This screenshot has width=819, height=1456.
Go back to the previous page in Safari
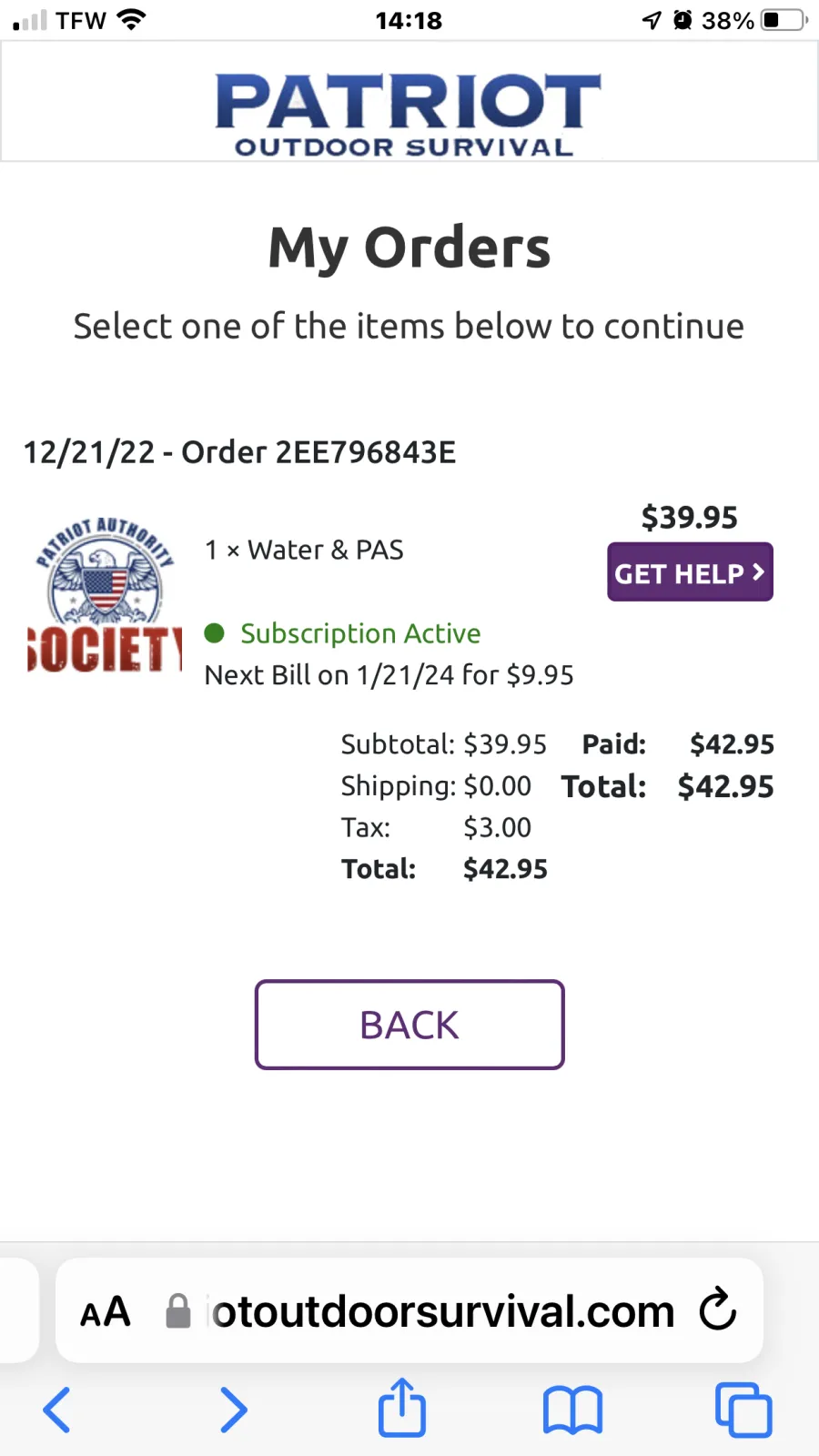pos(56,1410)
